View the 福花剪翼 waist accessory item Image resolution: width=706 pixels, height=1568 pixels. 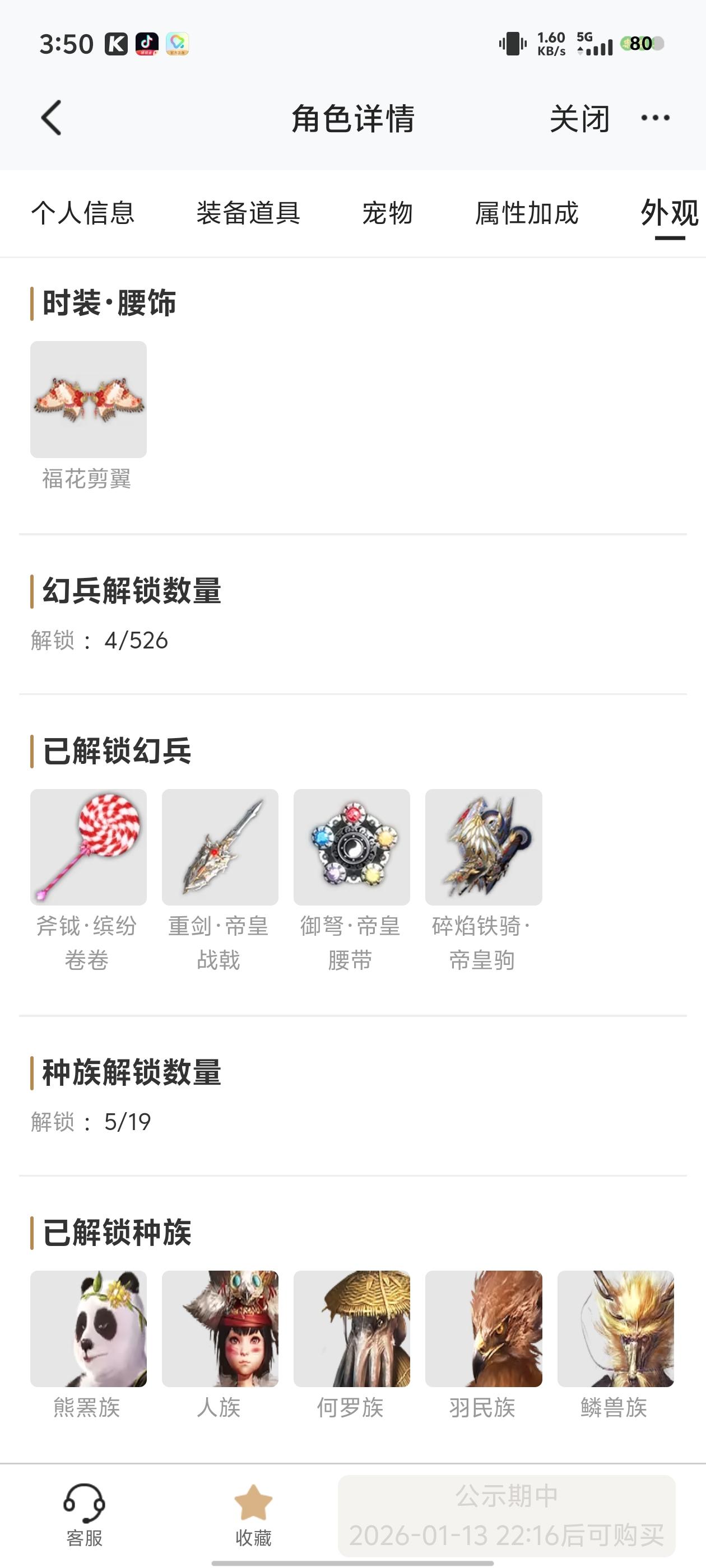tap(89, 399)
